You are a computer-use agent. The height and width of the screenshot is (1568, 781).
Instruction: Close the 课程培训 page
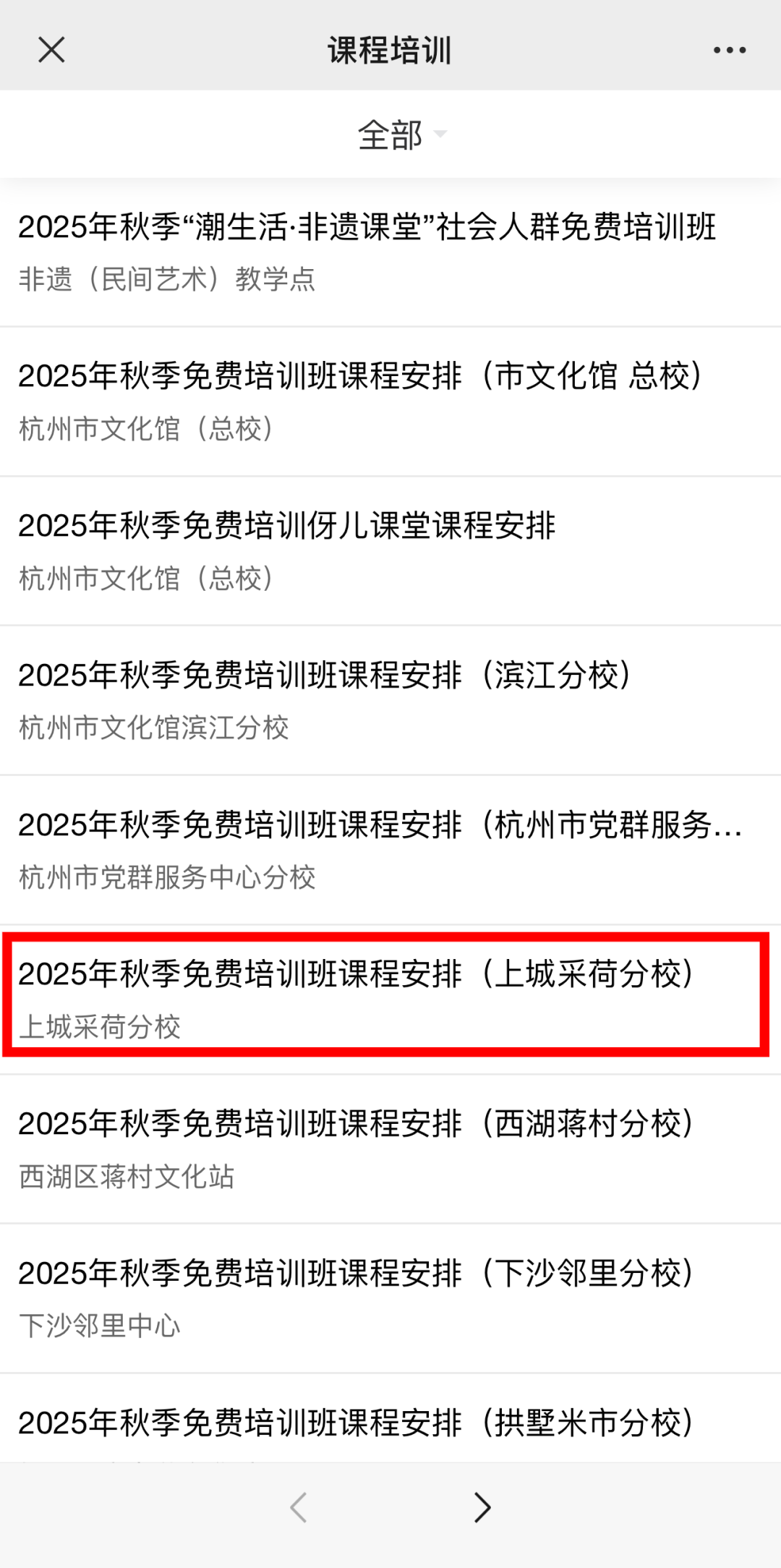click(x=51, y=50)
